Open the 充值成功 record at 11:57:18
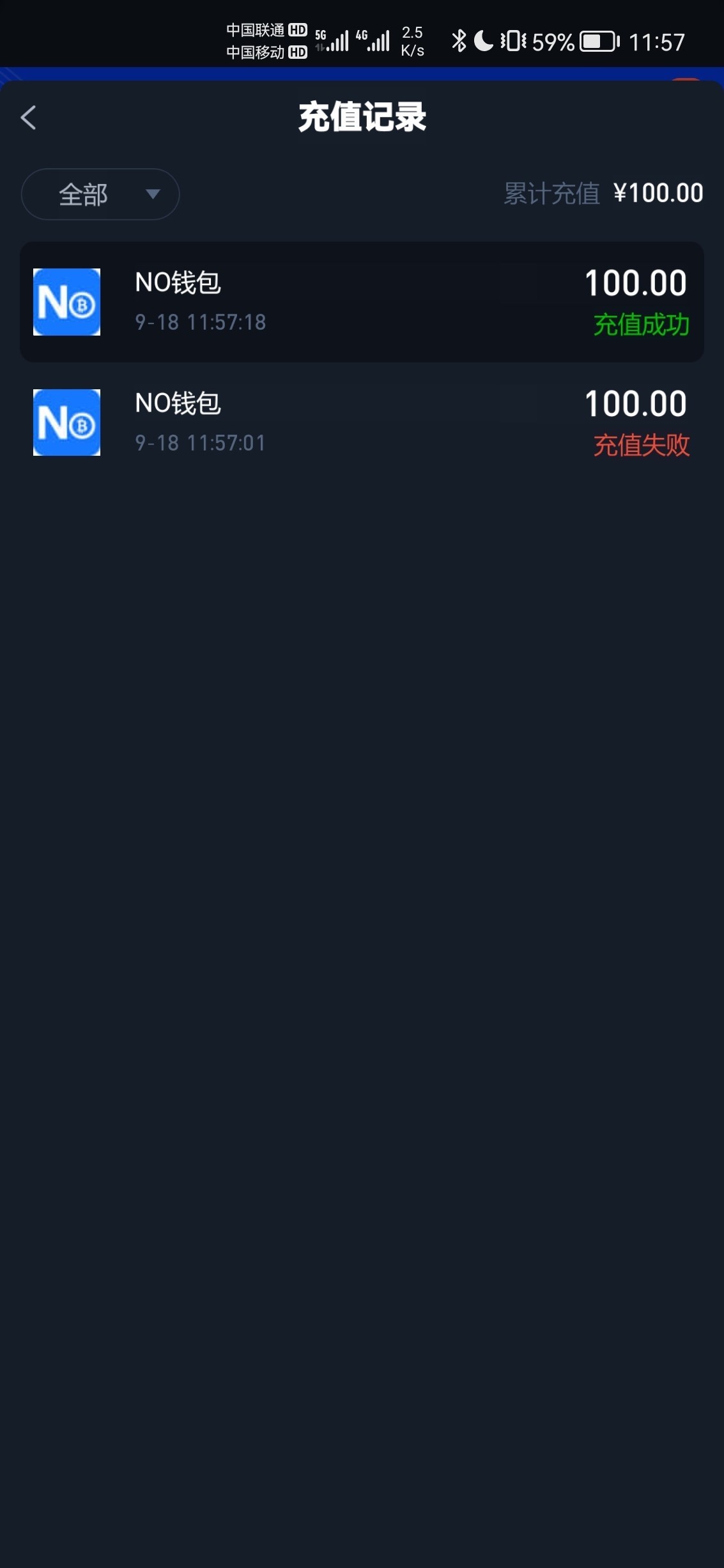 (x=362, y=302)
